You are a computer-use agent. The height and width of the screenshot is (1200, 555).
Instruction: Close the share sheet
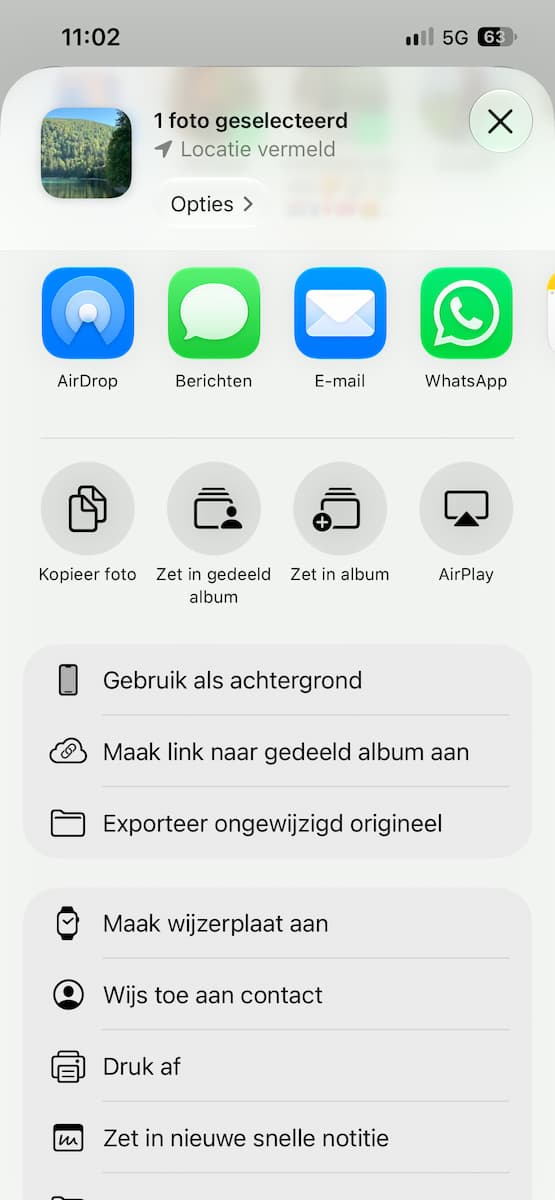[x=500, y=121]
